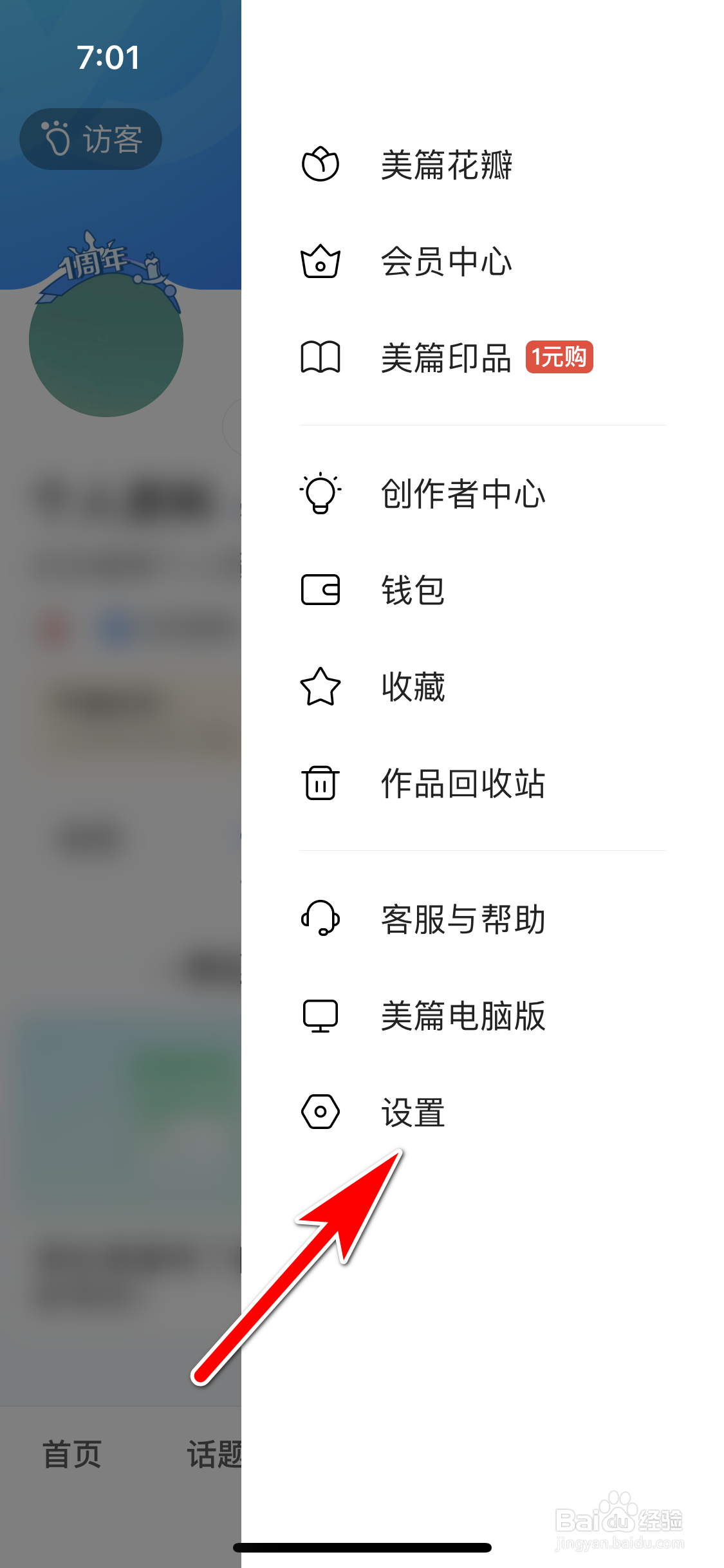Select 创作者中心 from the menu
Screen dimensions: 724x1568
[462, 494]
